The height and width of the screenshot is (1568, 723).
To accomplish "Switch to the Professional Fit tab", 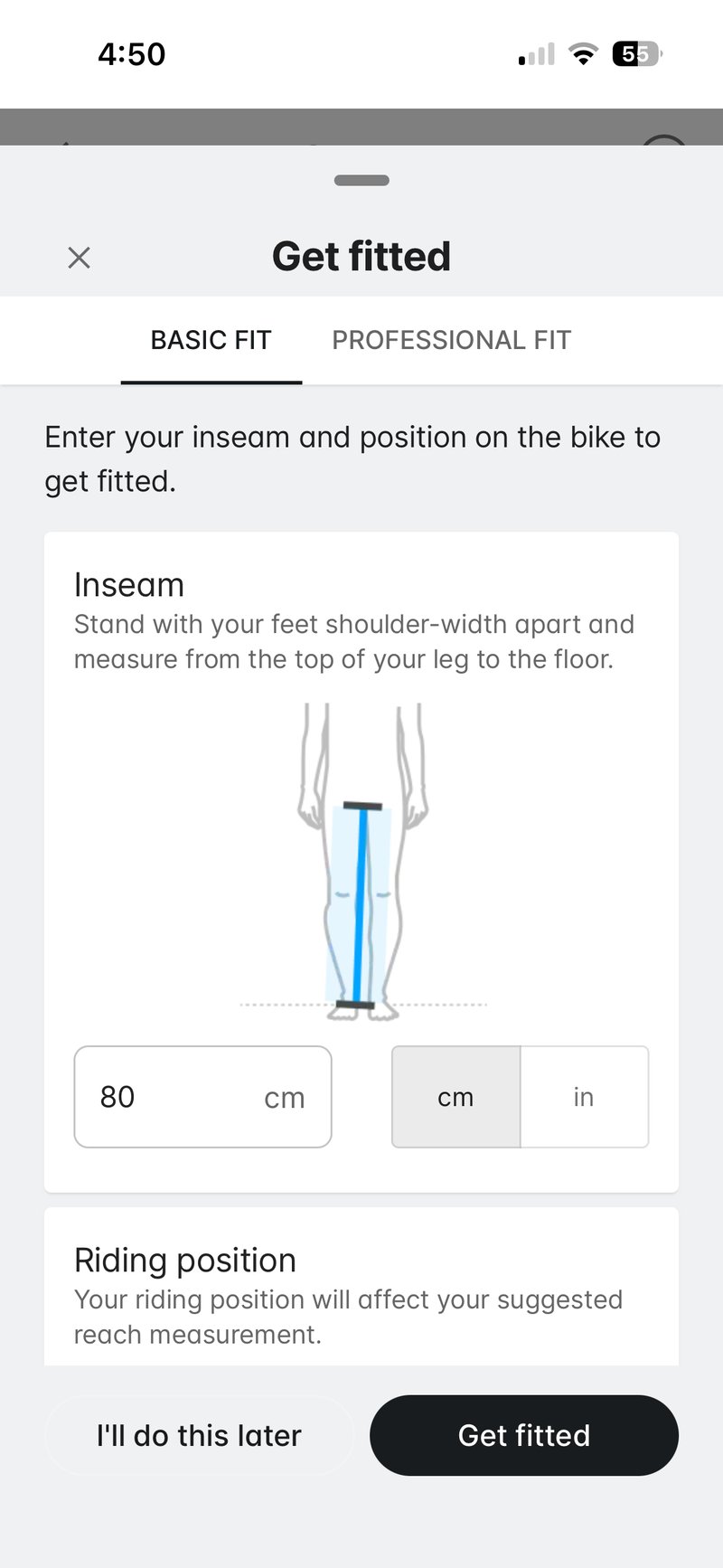I will (451, 340).
